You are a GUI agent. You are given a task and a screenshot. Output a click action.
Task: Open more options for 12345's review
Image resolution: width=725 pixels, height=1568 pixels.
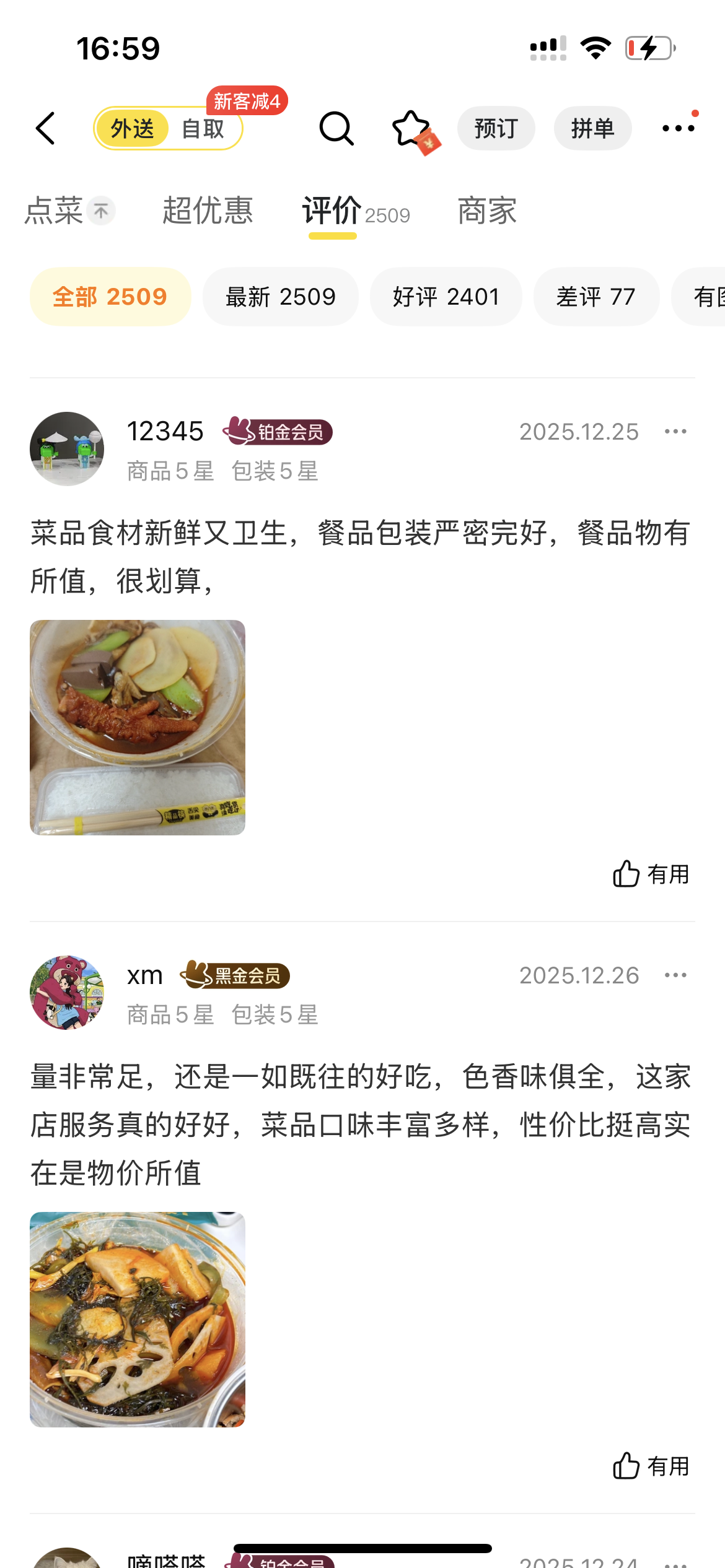675,432
